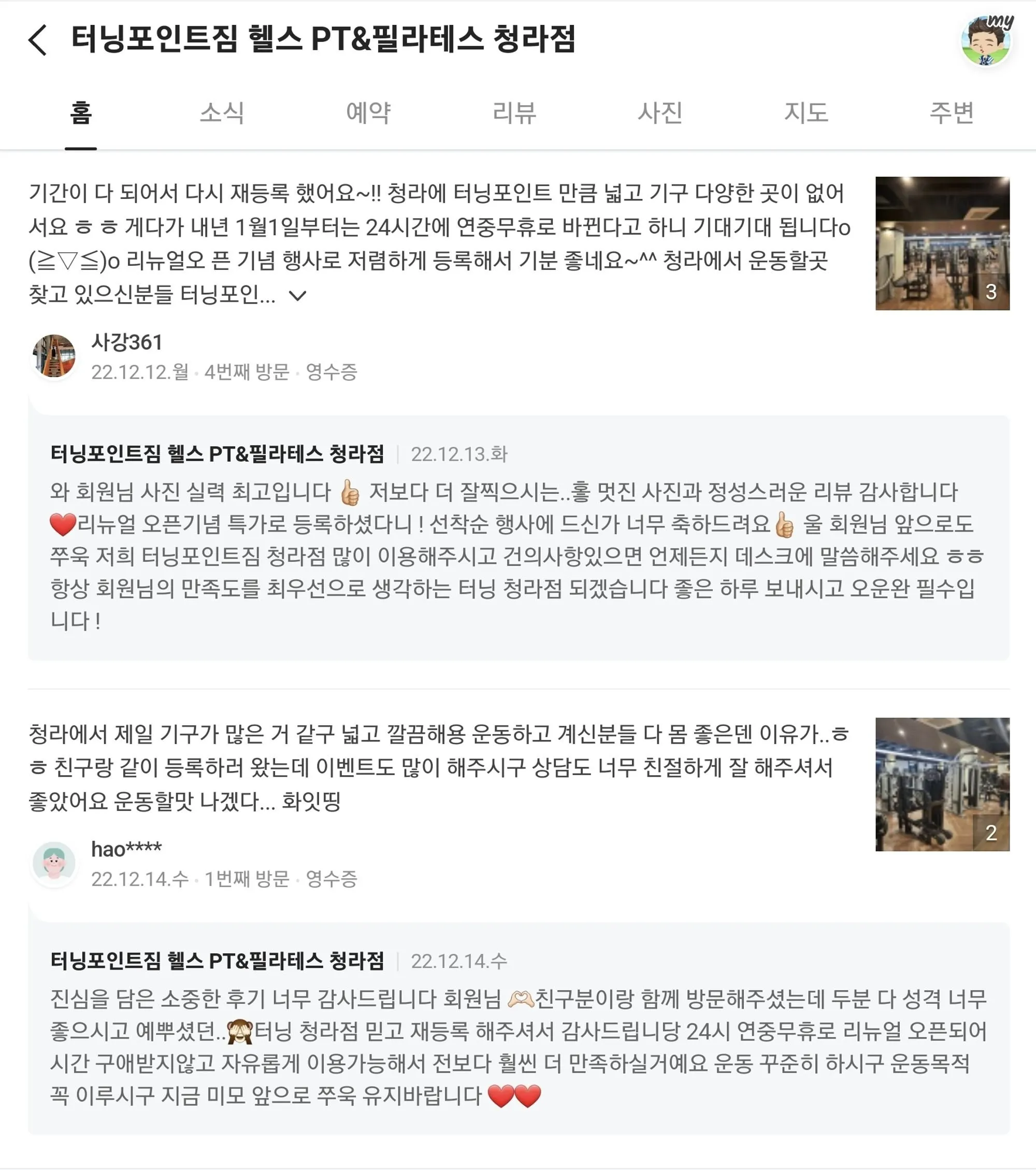This screenshot has height=1170, width=1036.
Task: View the 지도 tab
Action: point(806,113)
